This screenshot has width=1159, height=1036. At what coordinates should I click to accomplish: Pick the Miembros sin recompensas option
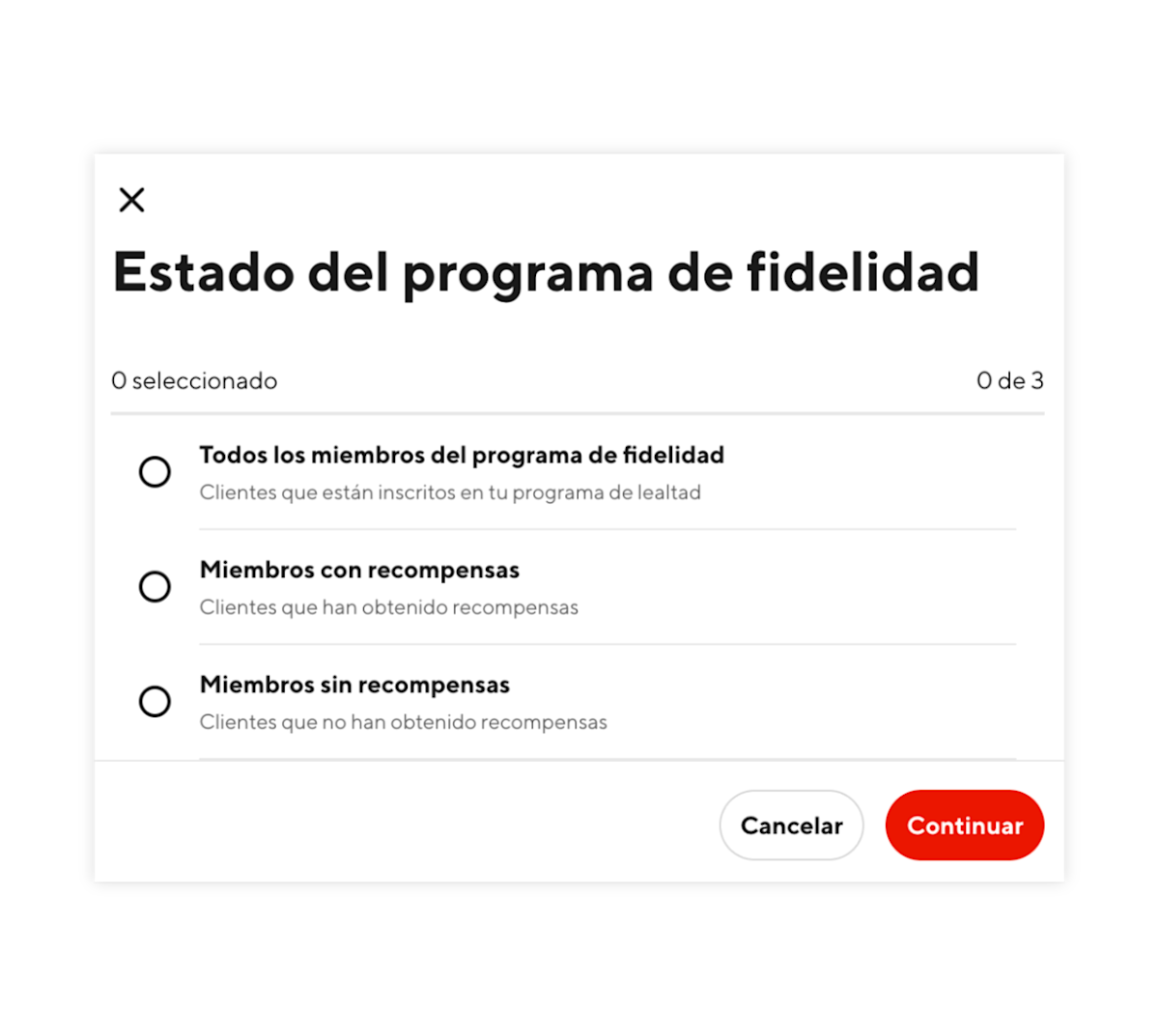[x=155, y=702]
